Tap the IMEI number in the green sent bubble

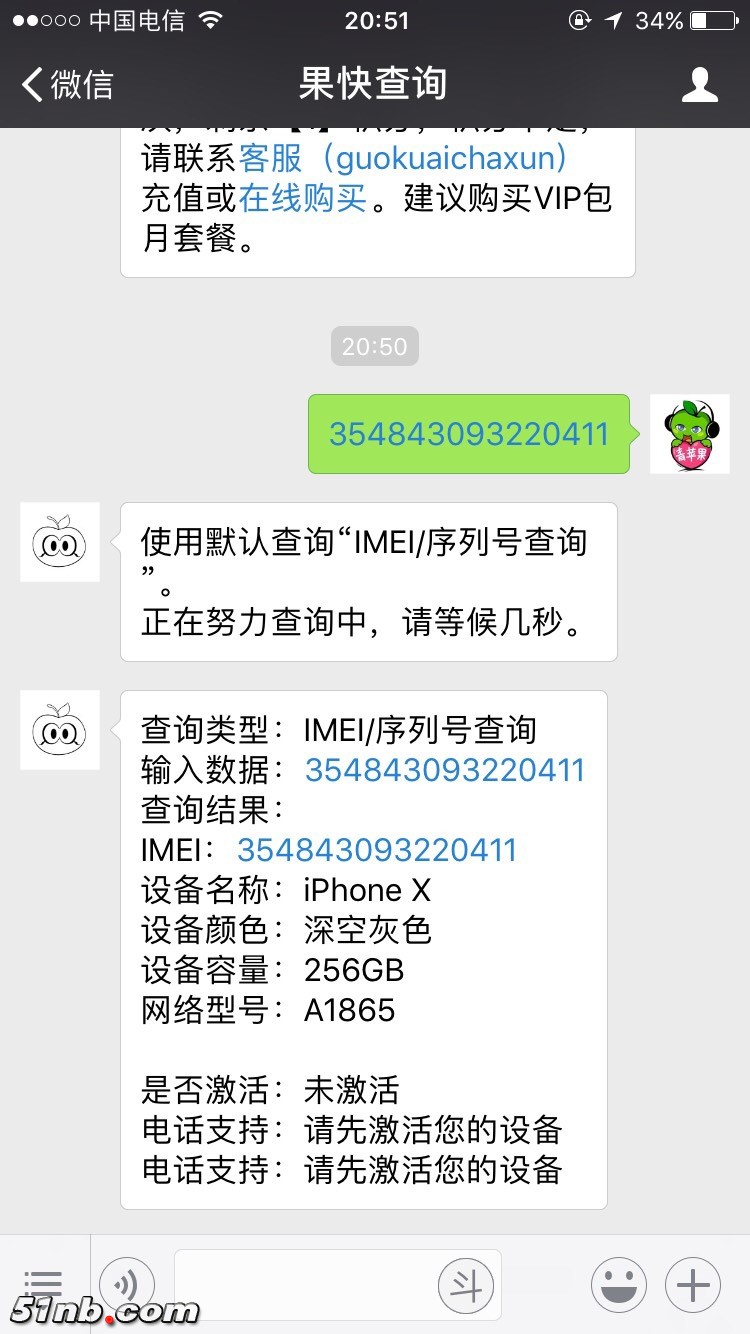[x=468, y=434]
